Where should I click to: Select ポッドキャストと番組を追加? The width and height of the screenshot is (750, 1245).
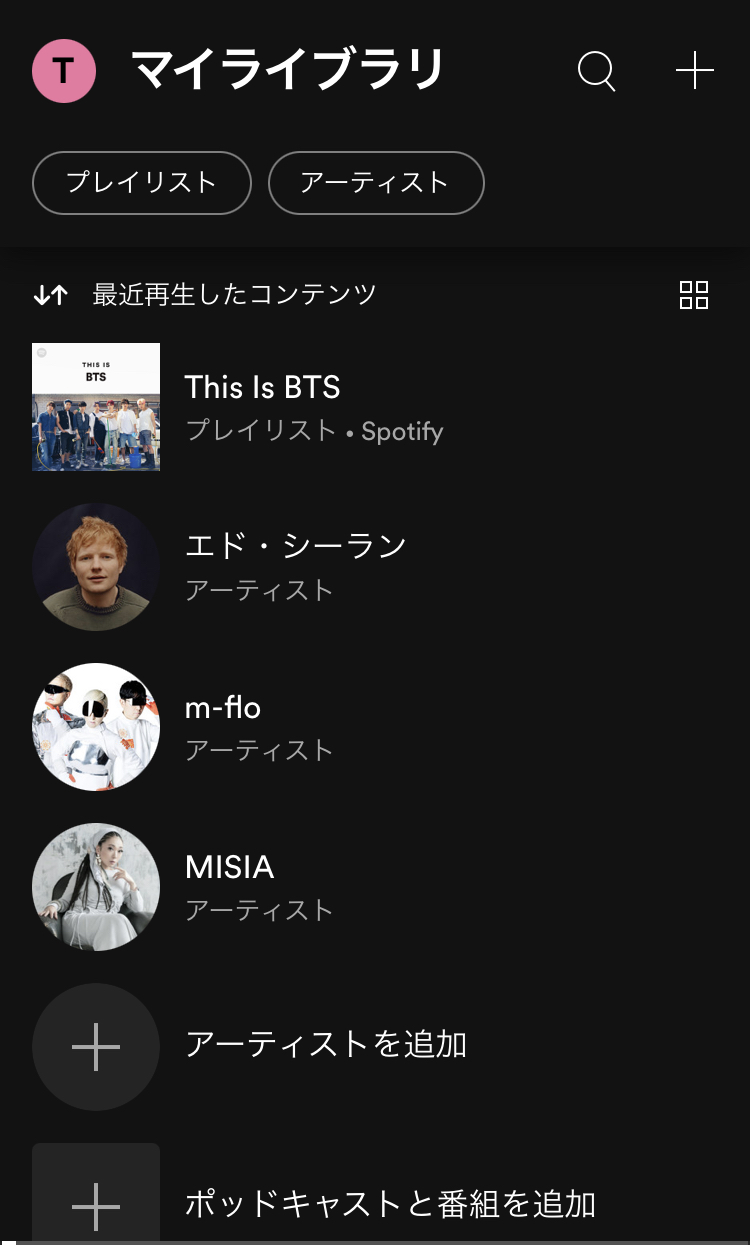coord(375,1194)
